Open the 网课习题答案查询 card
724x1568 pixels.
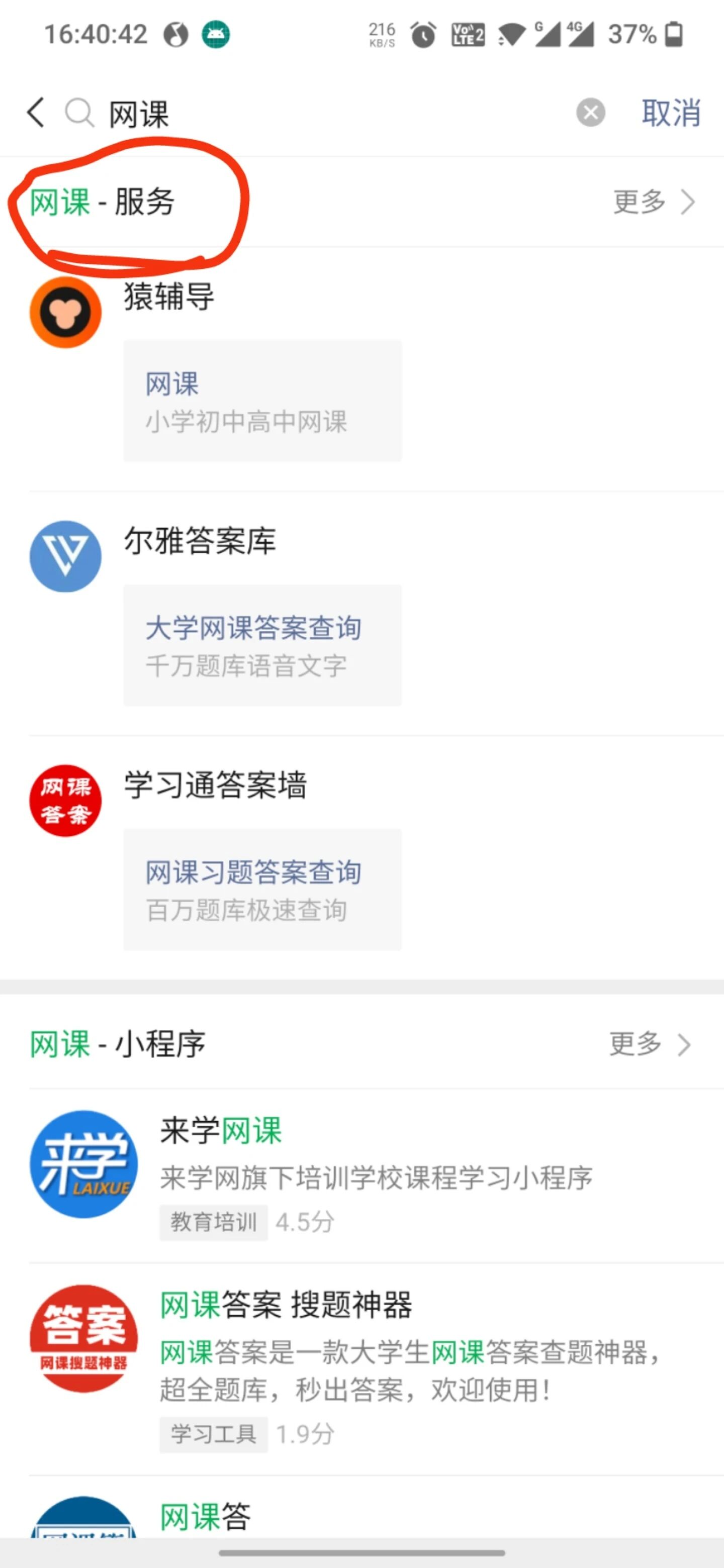pos(262,890)
